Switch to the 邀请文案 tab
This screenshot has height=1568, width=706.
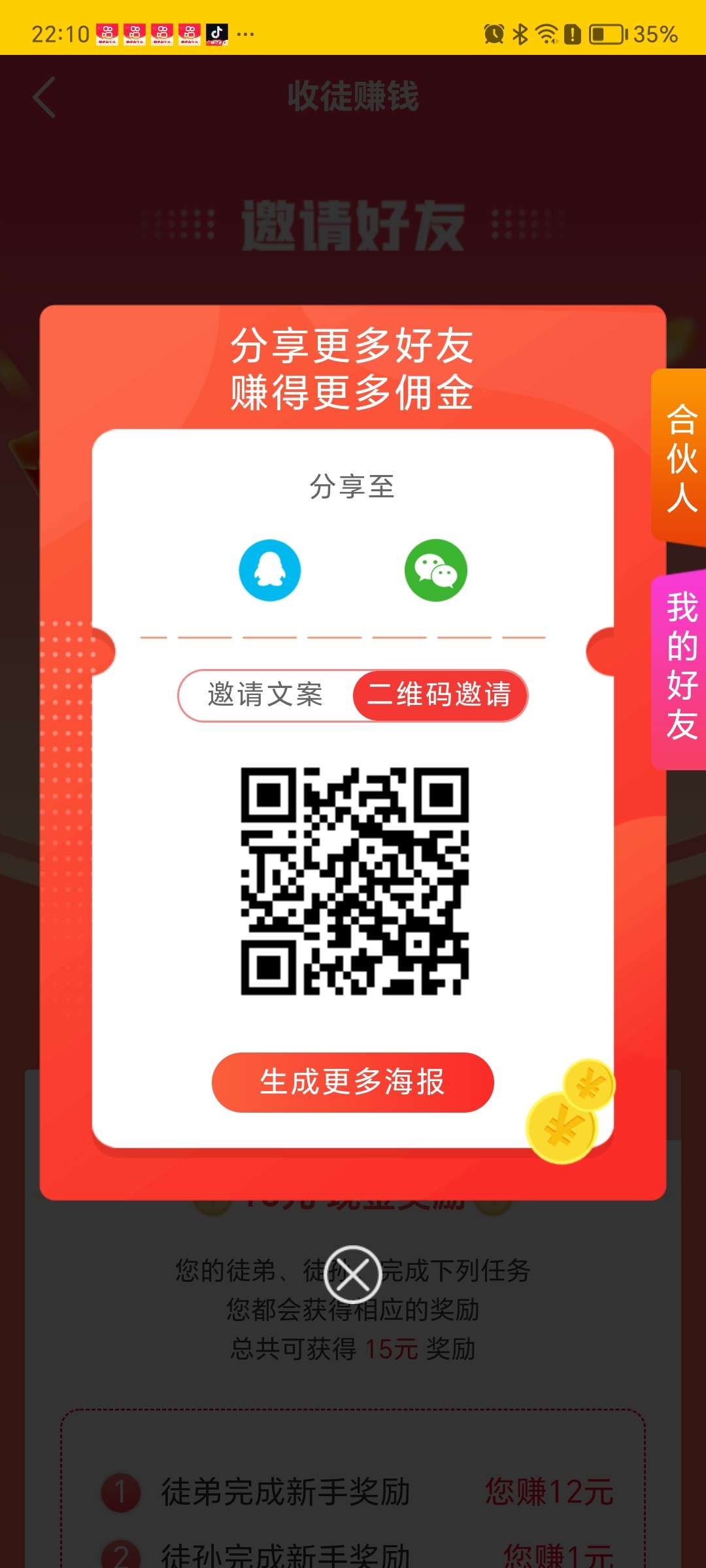265,694
